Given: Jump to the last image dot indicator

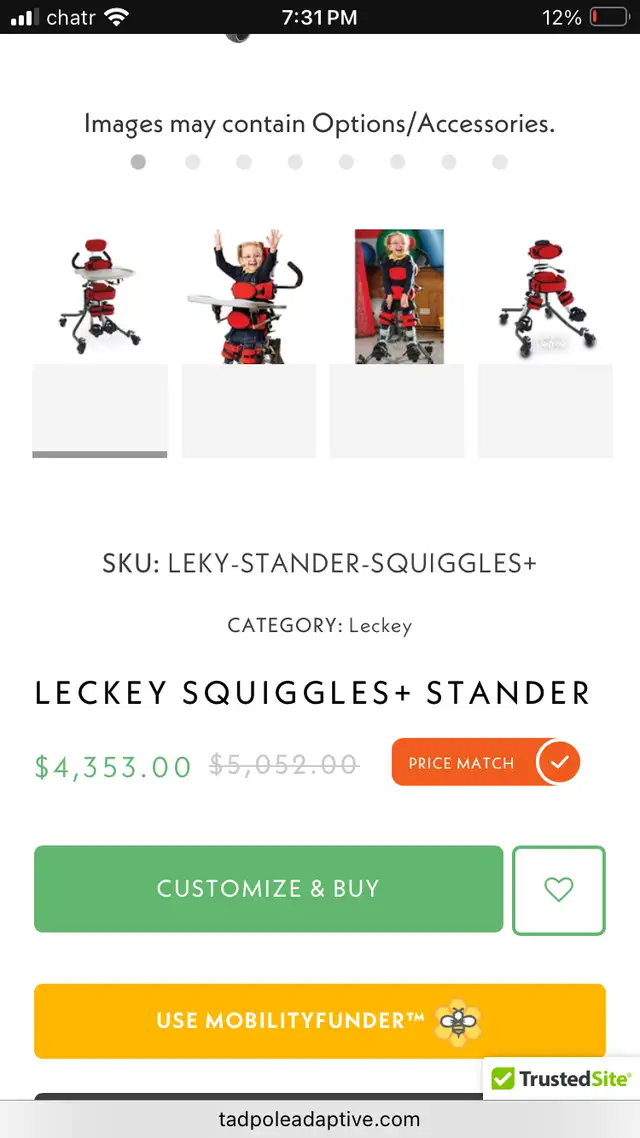Looking at the screenshot, I should (x=500, y=162).
